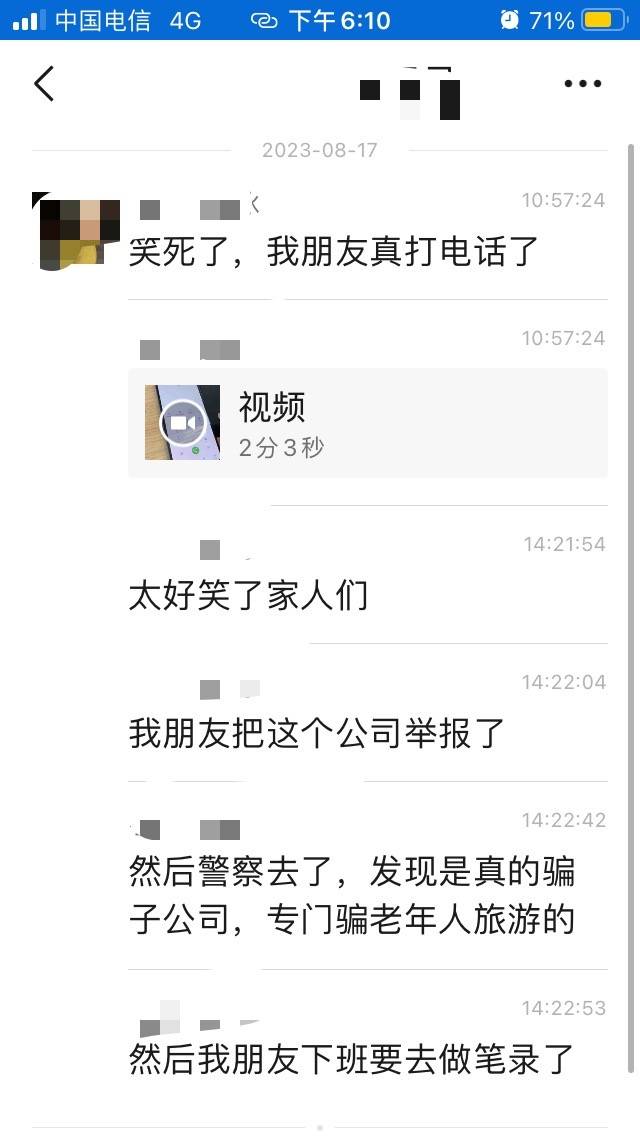Open the three-dot overflow menu

(583, 84)
